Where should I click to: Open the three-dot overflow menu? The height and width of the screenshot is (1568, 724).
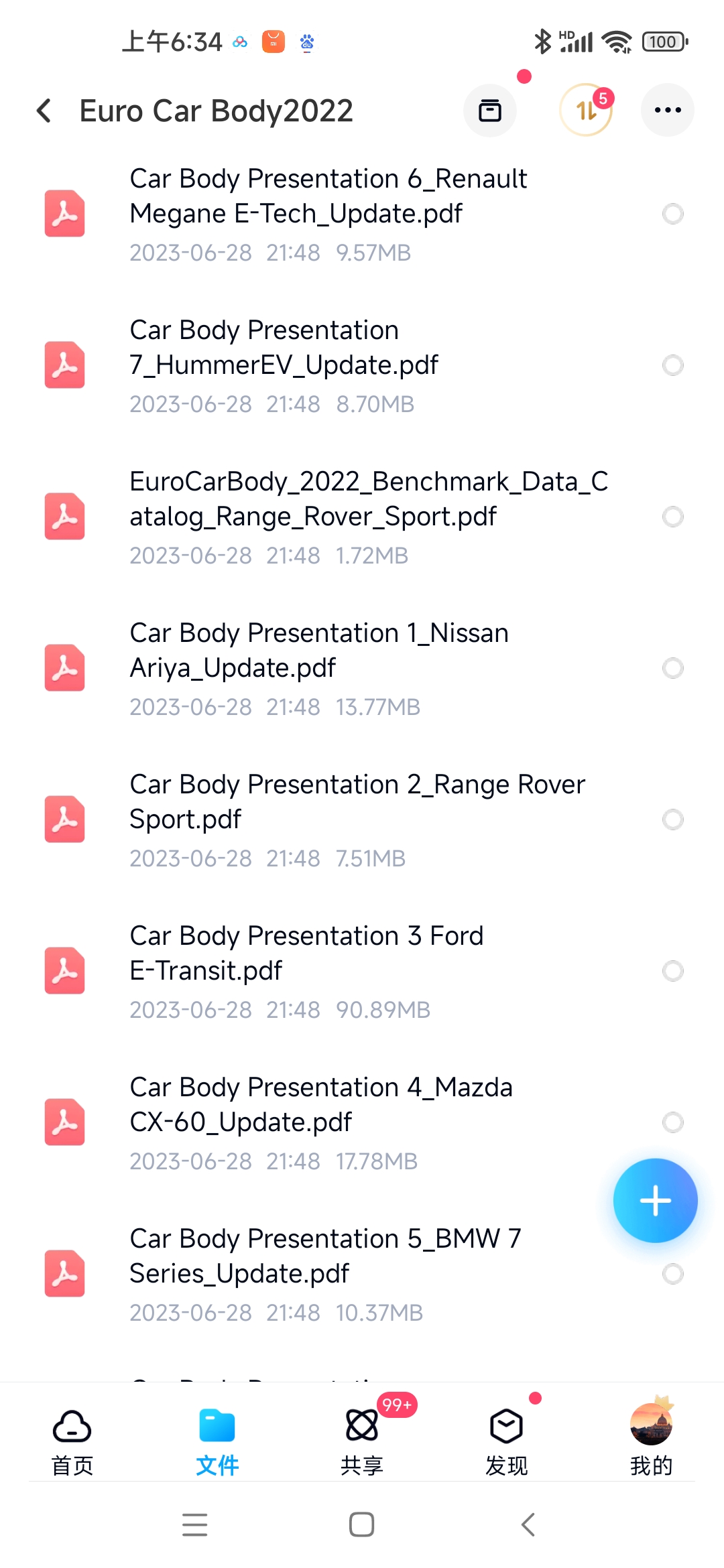[668, 110]
